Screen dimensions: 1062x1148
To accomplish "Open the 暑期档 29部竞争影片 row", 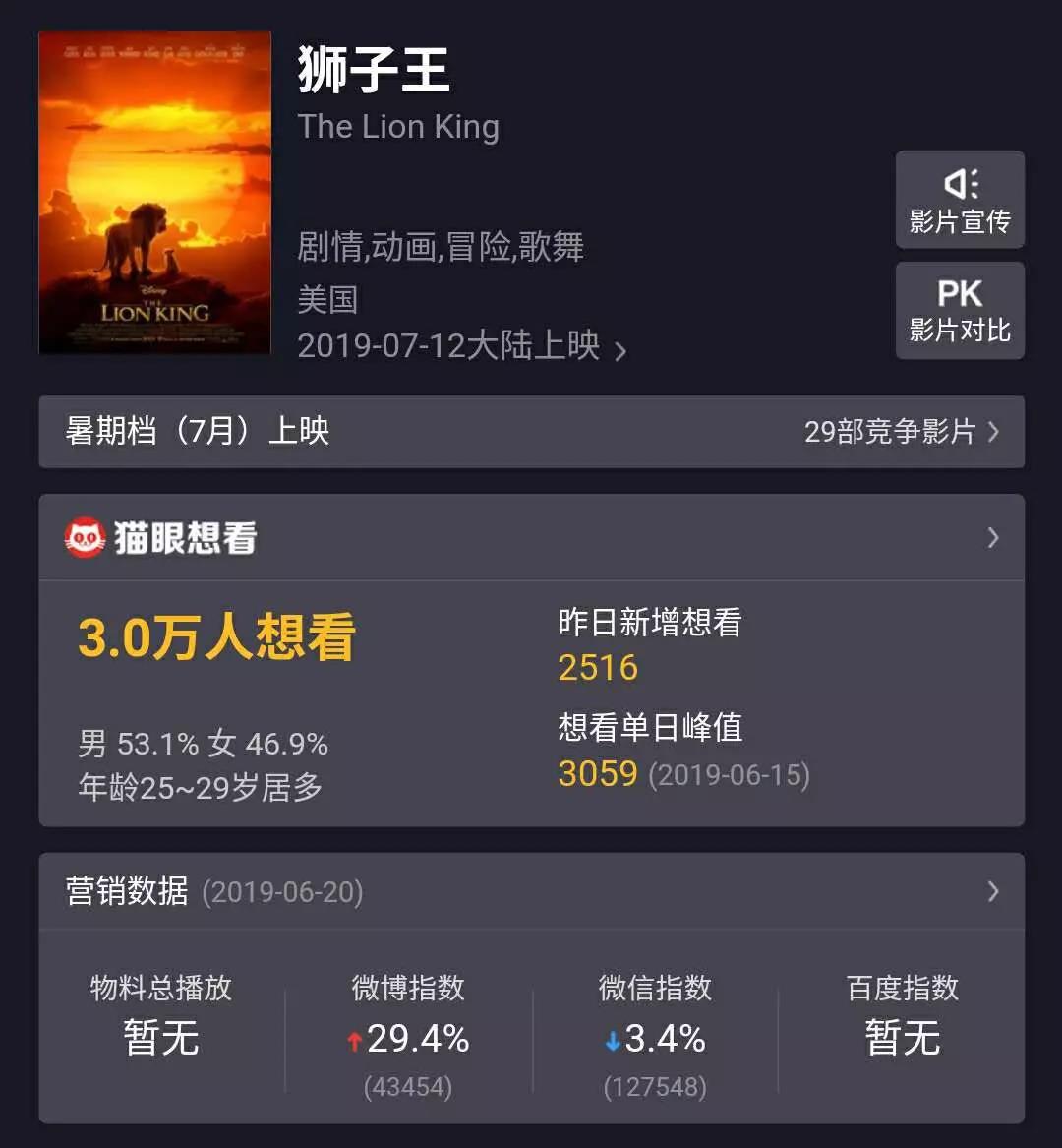I will 531,432.
